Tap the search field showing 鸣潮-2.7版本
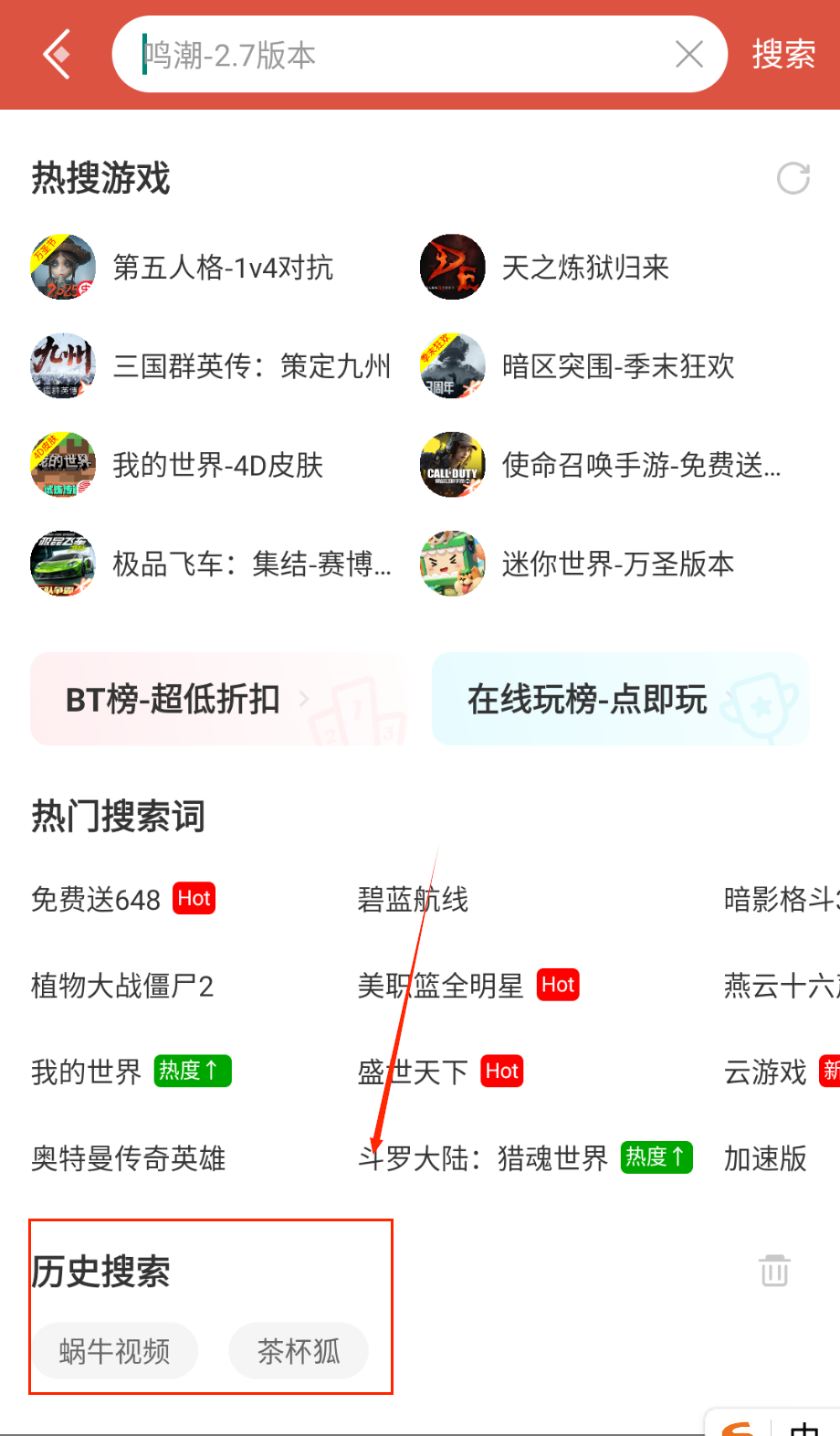Image resolution: width=840 pixels, height=1436 pixels. coord(393,55)
